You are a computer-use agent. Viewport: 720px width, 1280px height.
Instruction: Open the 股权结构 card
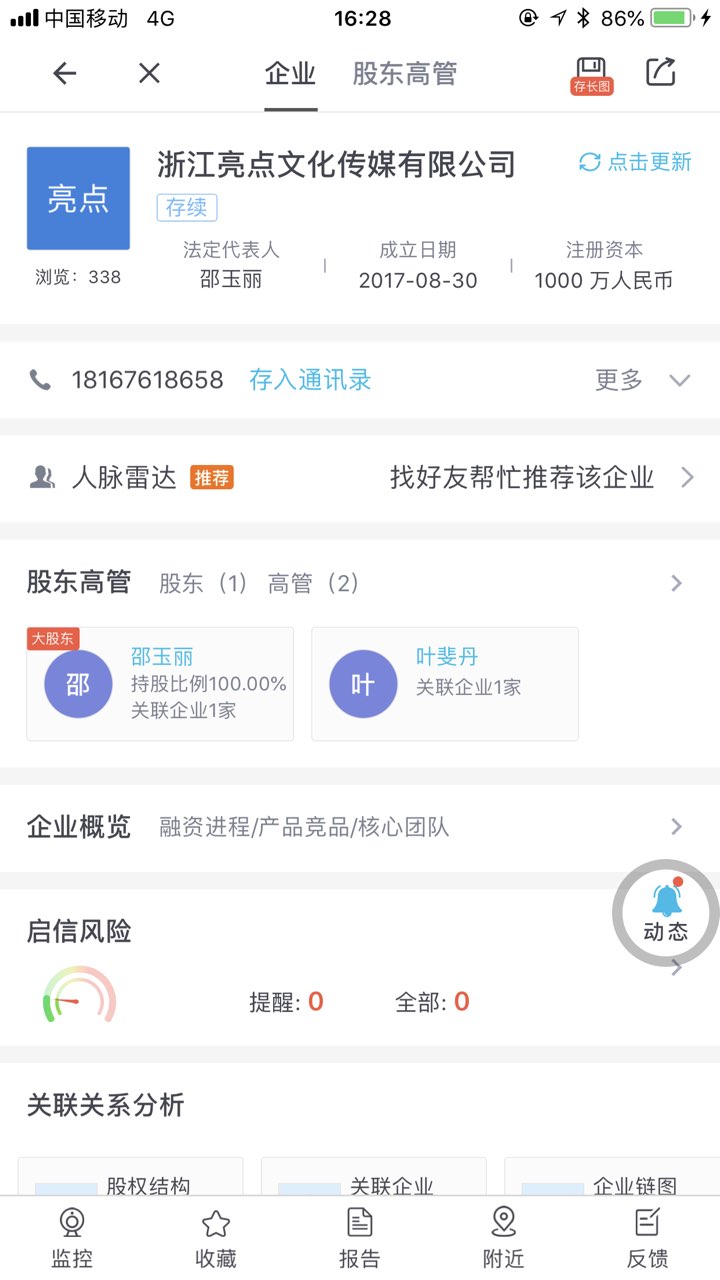tap(131, 1180)
